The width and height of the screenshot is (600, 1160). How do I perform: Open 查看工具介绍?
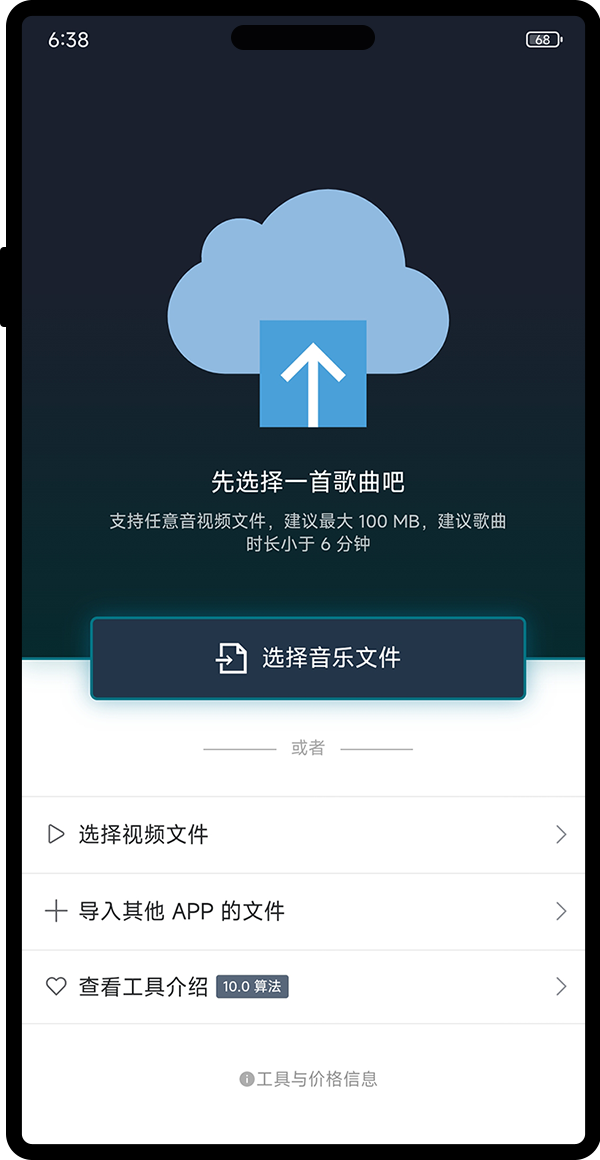tap(303, 987)
